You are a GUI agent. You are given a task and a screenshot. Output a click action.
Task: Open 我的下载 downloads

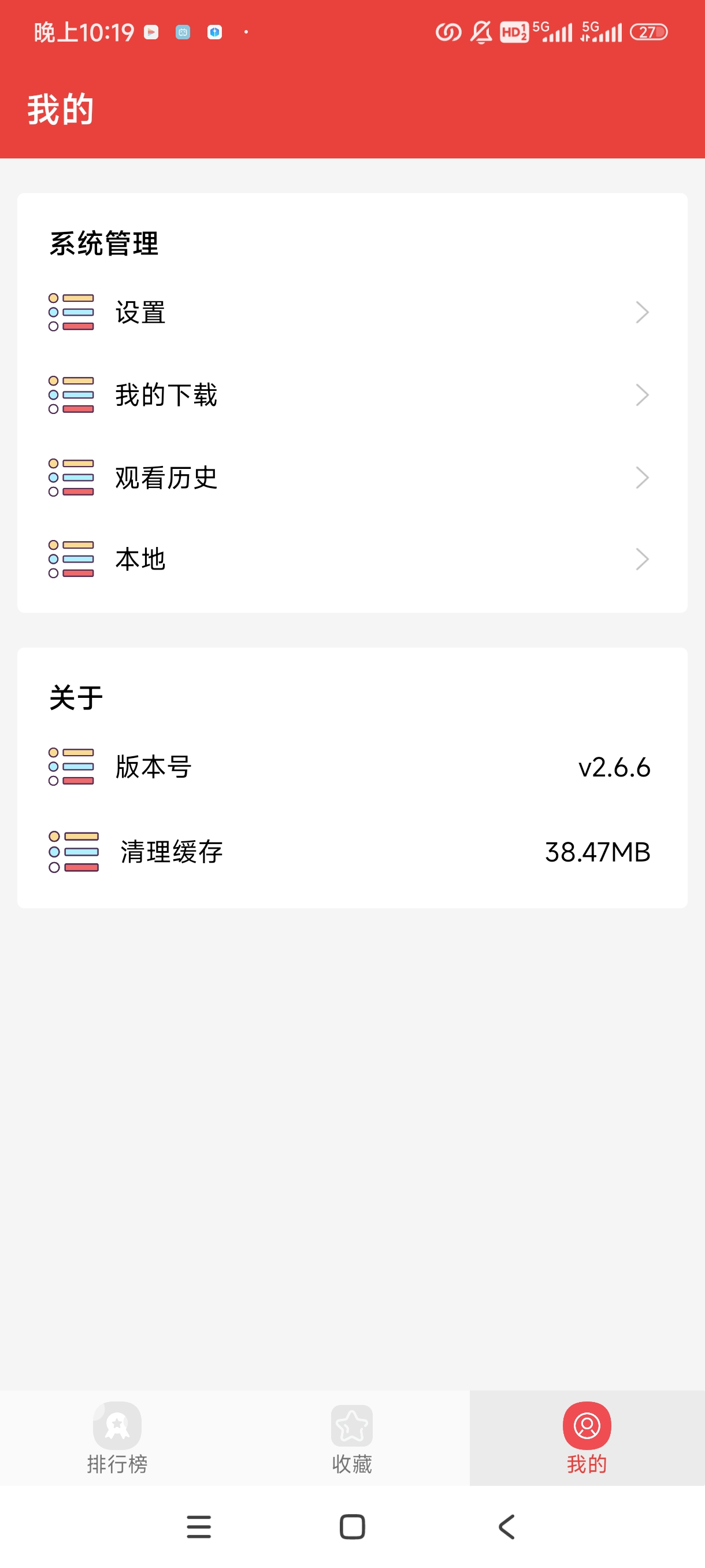351,395
